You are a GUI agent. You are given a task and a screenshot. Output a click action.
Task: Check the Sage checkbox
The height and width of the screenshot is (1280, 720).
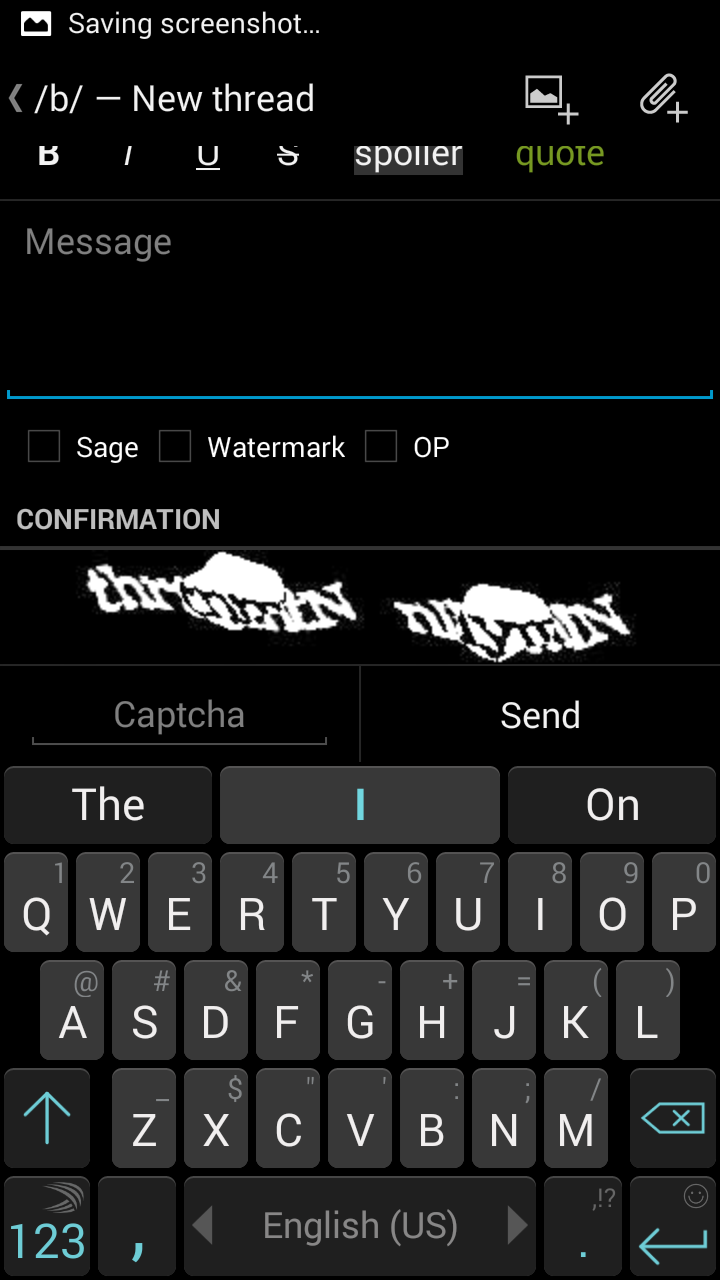[44, 446]
